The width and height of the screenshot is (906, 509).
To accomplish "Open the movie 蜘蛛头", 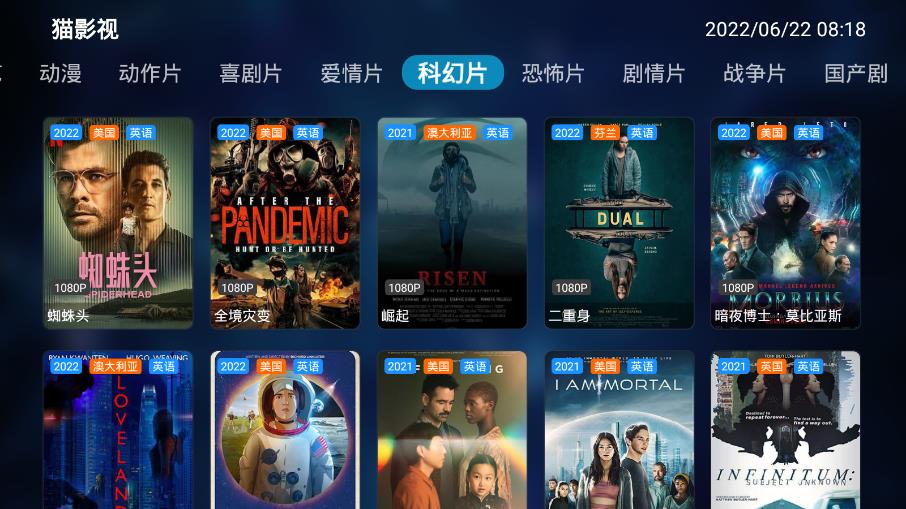I will point(118,222).
